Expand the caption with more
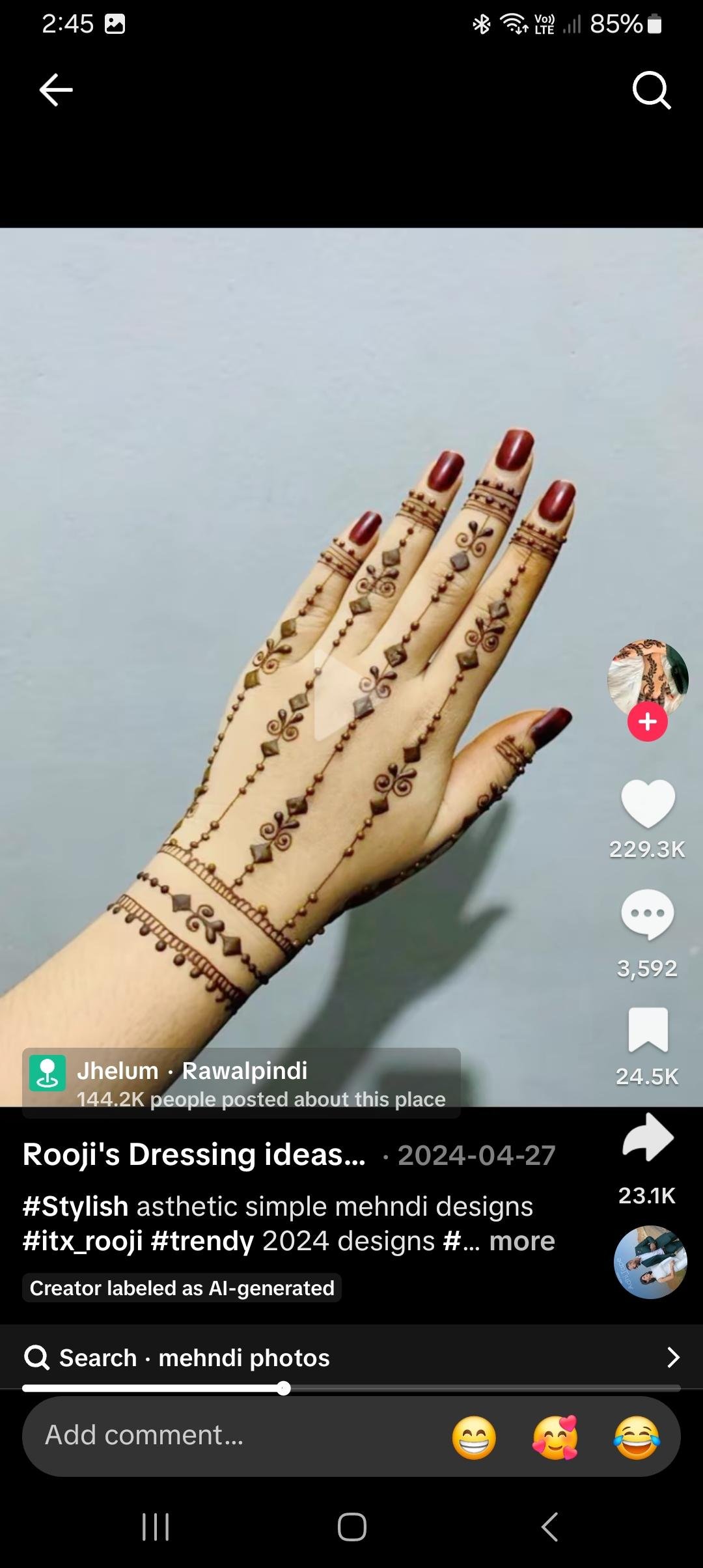Viewport: 703px width, 1568px height. click(x=521, y=1241)
